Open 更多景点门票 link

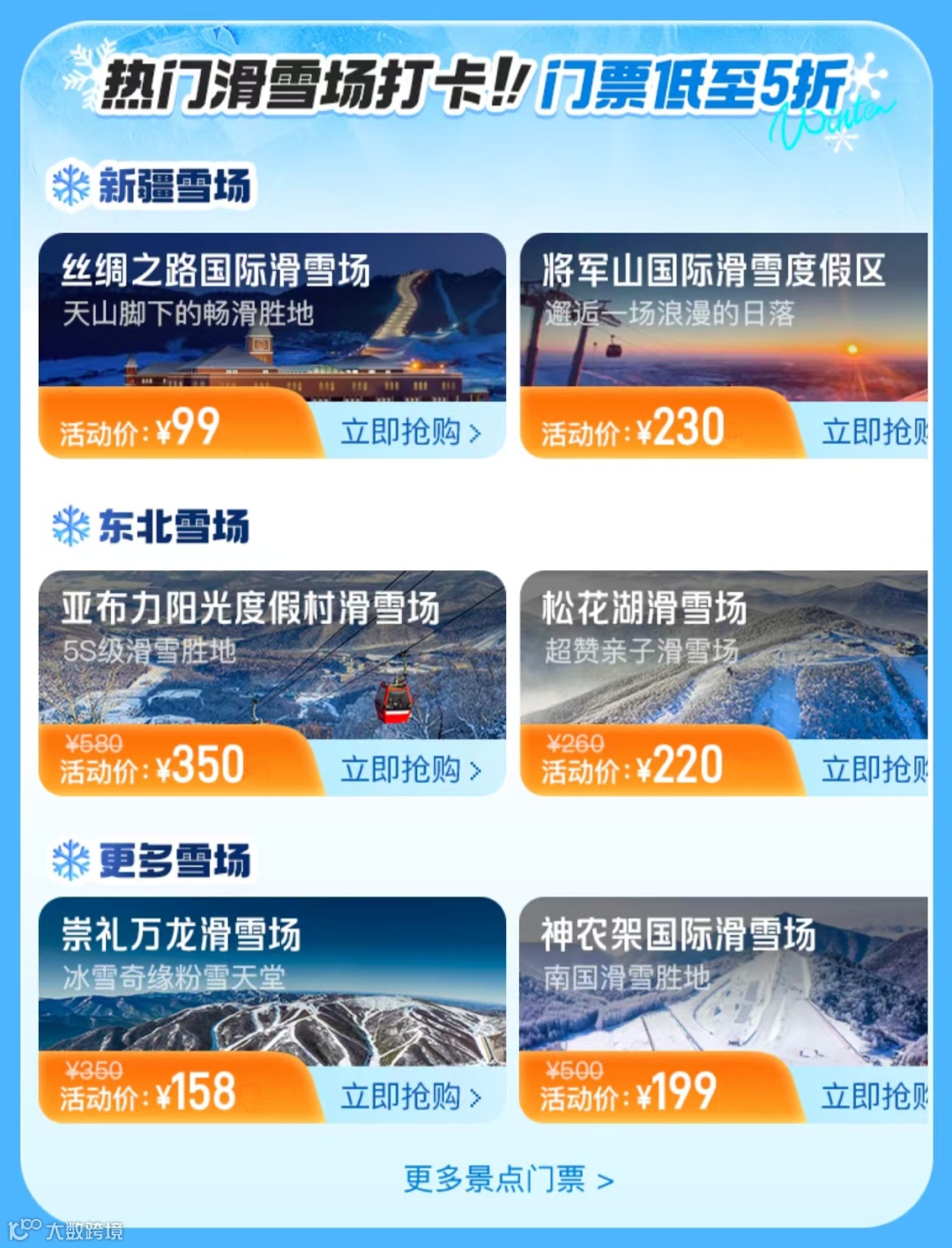click(509, 1178)
